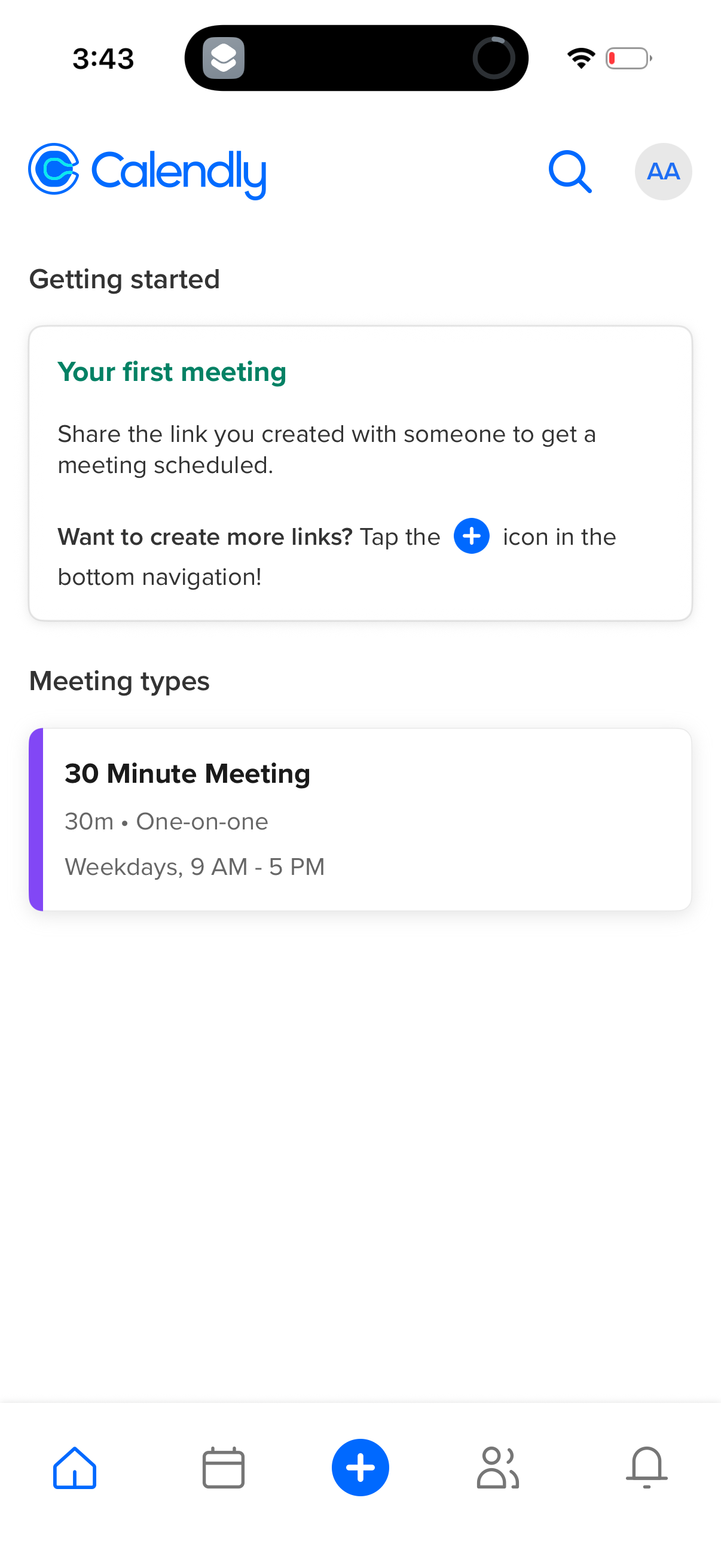Tap the inline plus icon in the tip

coord(472,536)
